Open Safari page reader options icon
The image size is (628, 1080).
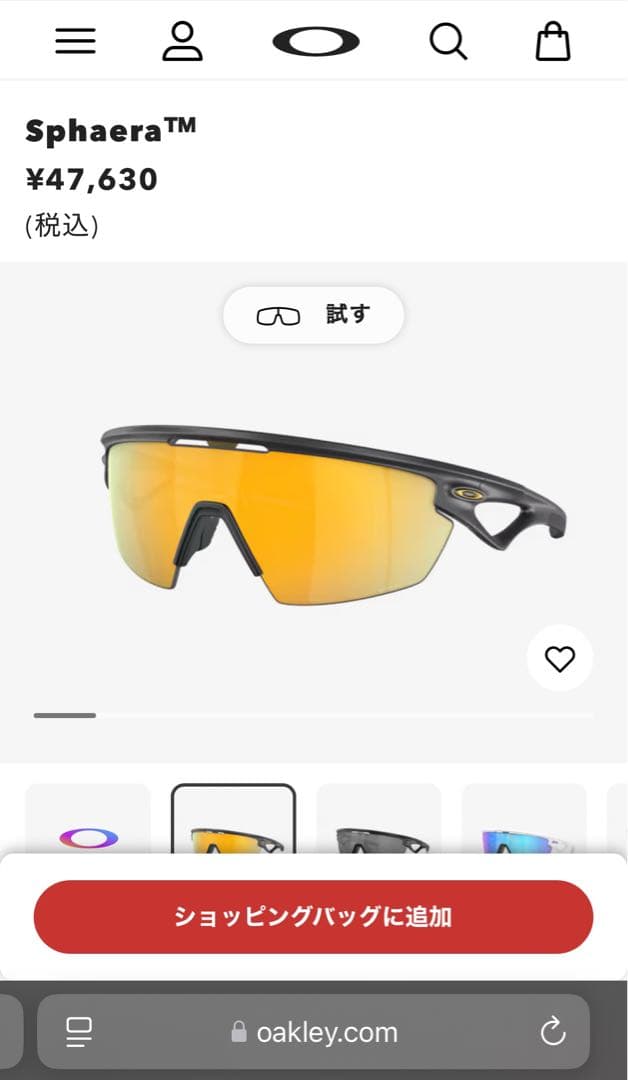tap(79, 1031)
